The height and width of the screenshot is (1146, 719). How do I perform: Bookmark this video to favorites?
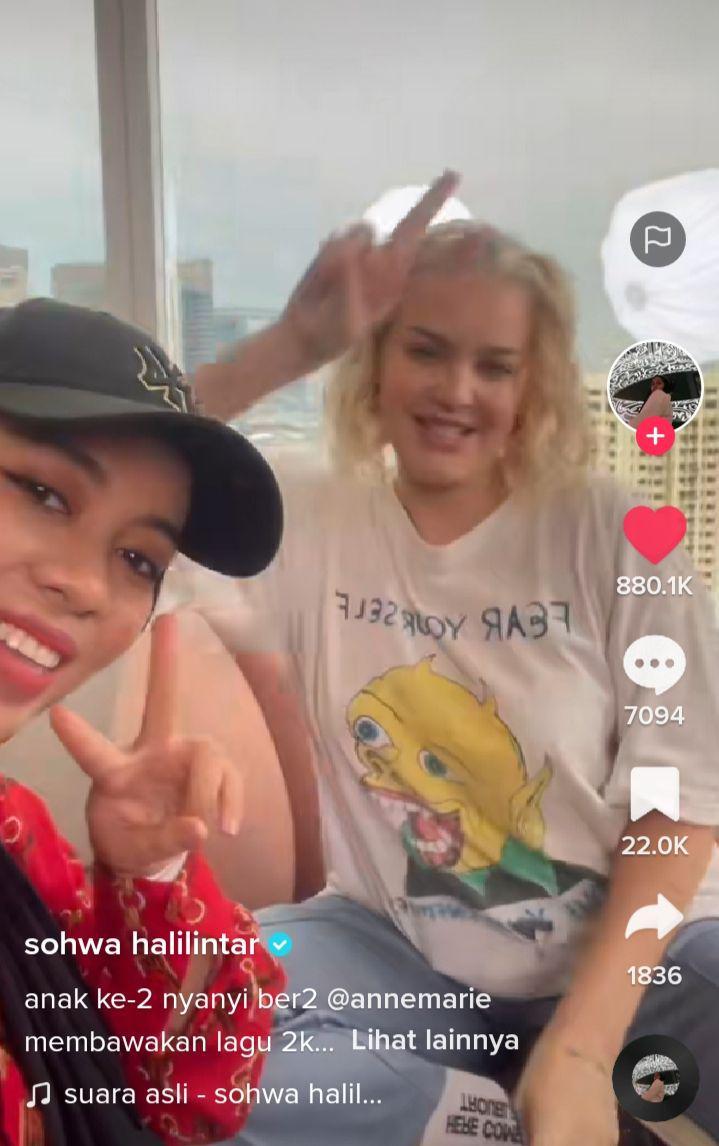(655, 795)
